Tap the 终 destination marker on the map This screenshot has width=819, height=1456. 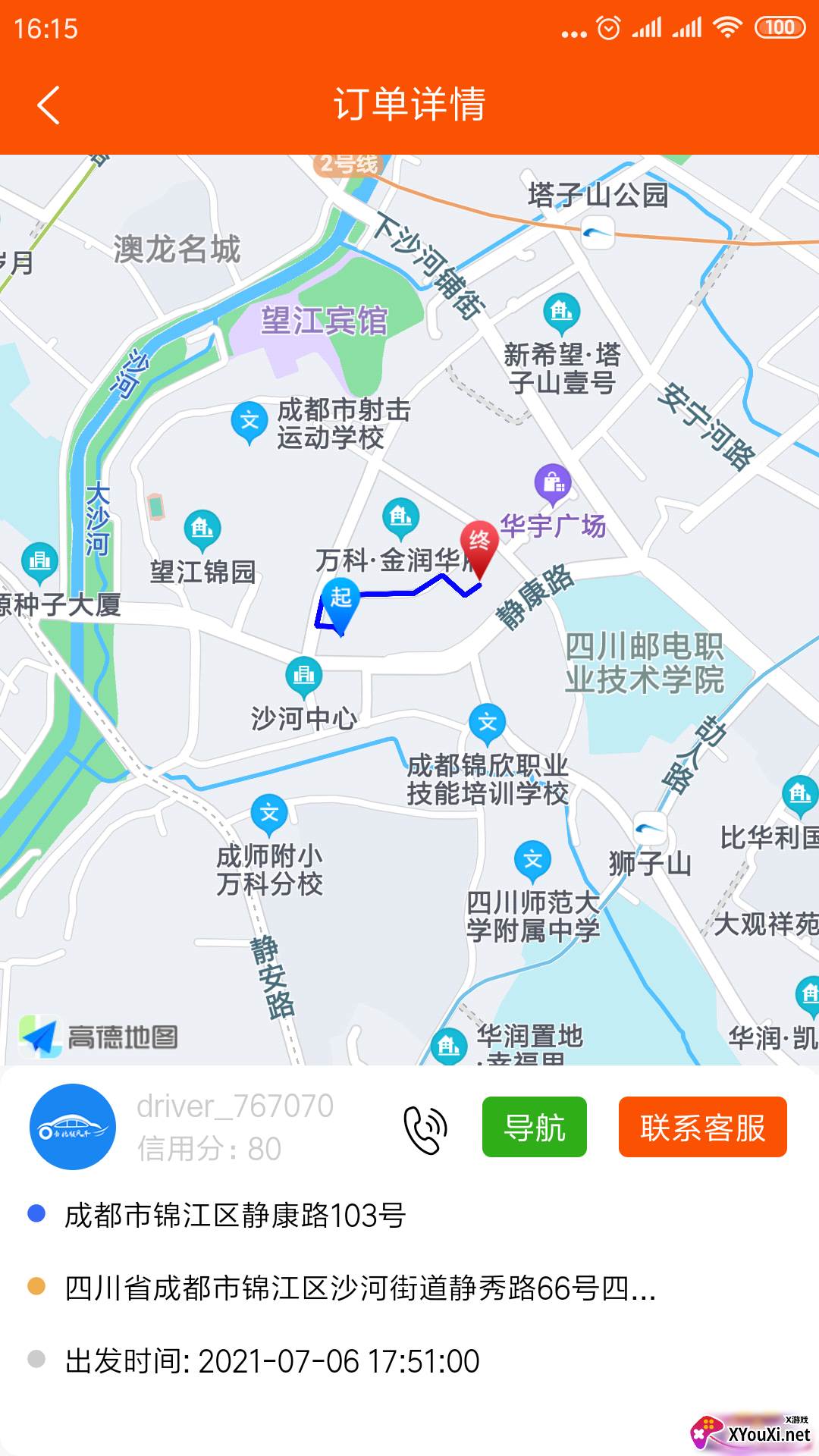point(479,545)
